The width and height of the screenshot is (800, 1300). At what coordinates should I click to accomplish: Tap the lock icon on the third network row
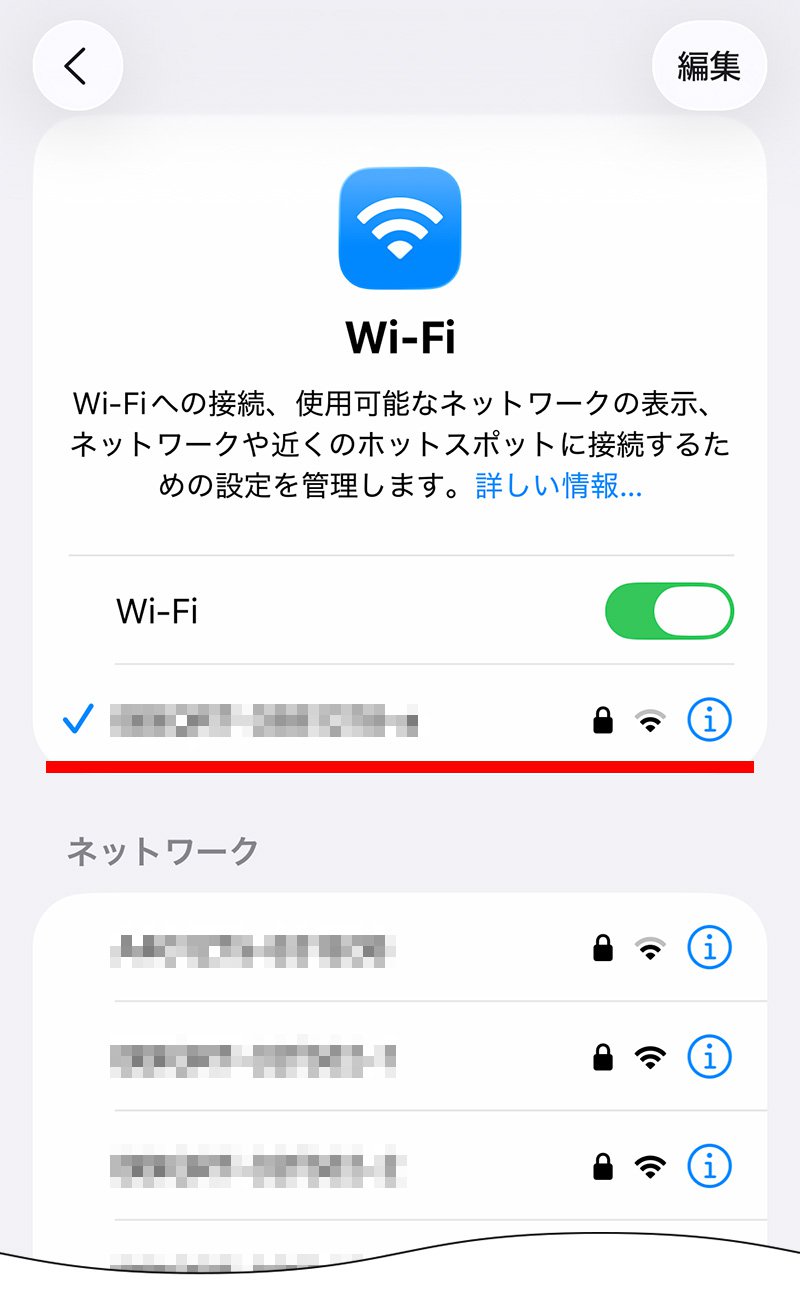click(x=601, y=1165)
